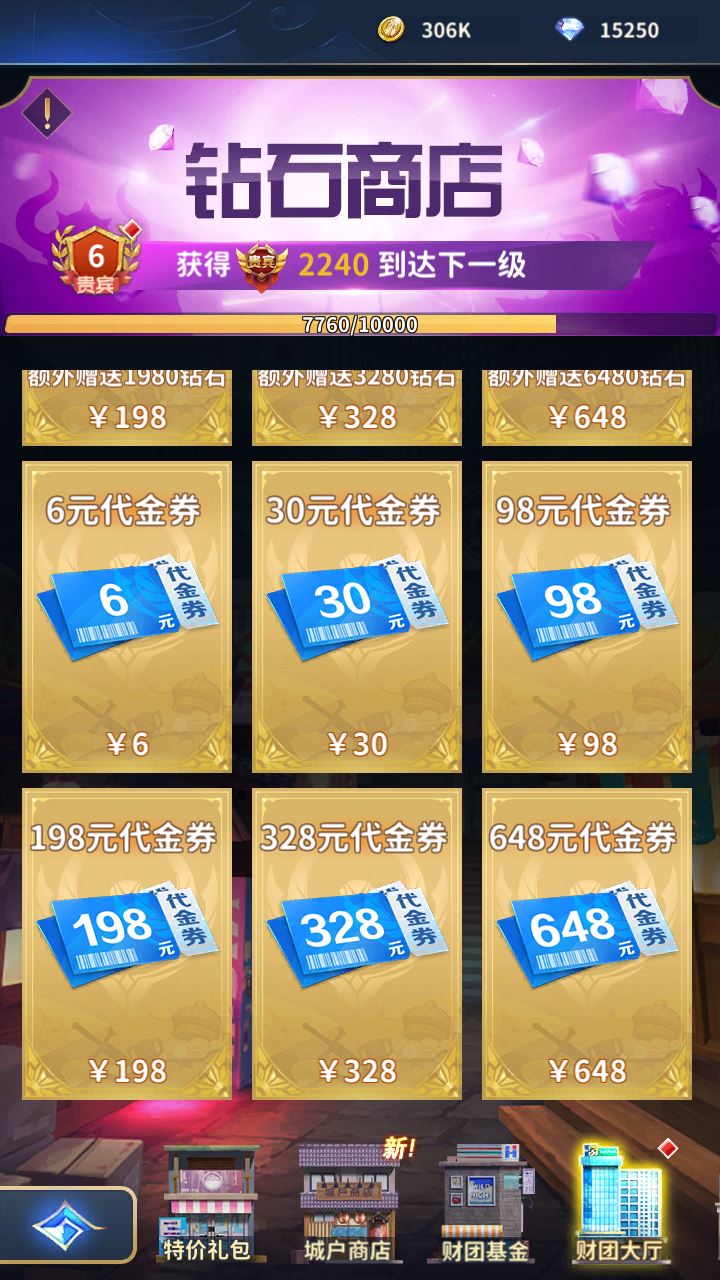Select the 198元代金券 card

pyautogui.click(x=127, y=943)
